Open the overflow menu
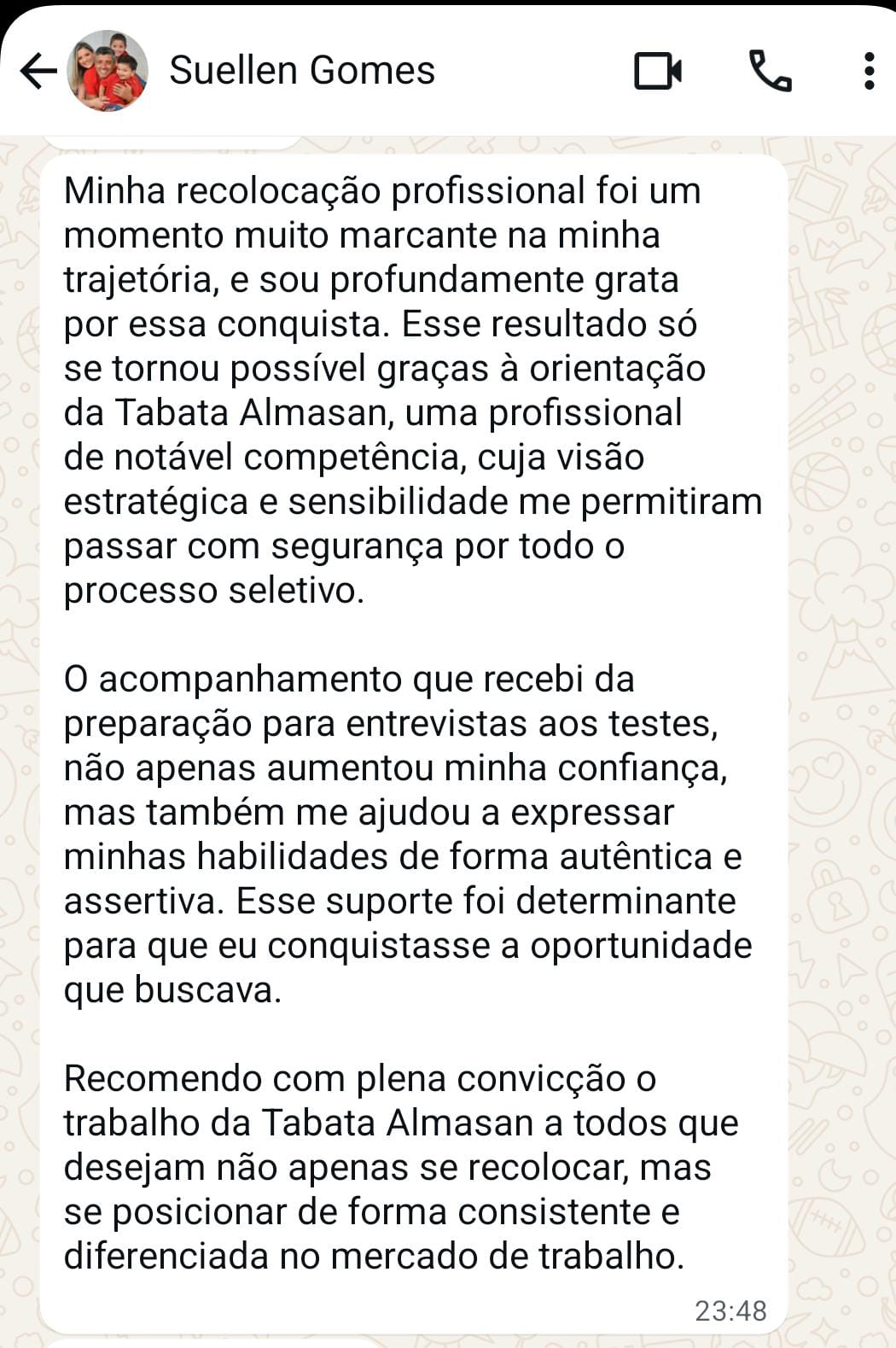The height and width of the screenshot is (1348, 896). click(x=869, y=71)
